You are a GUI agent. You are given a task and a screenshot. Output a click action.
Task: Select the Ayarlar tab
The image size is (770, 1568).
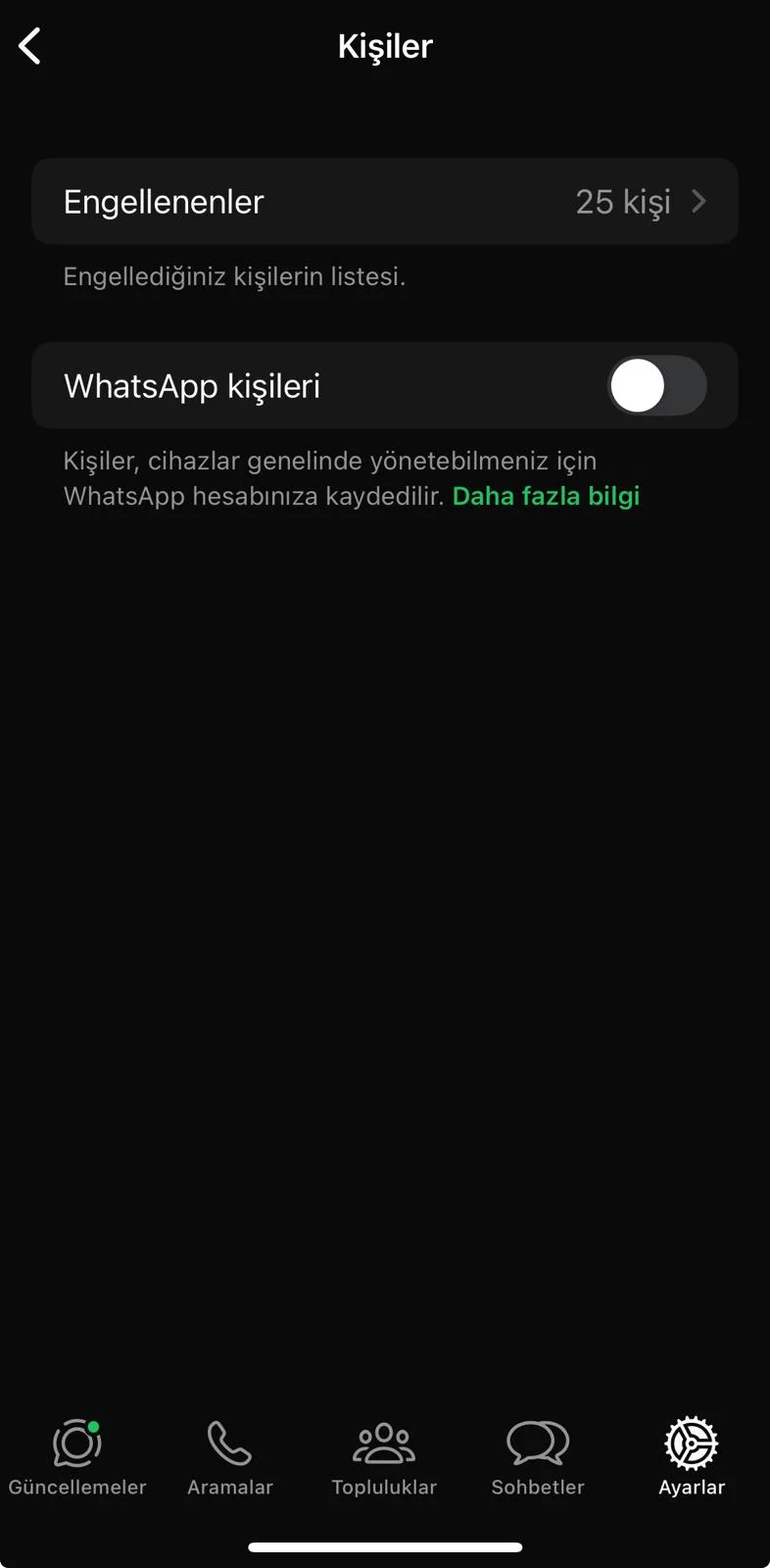691,1457
